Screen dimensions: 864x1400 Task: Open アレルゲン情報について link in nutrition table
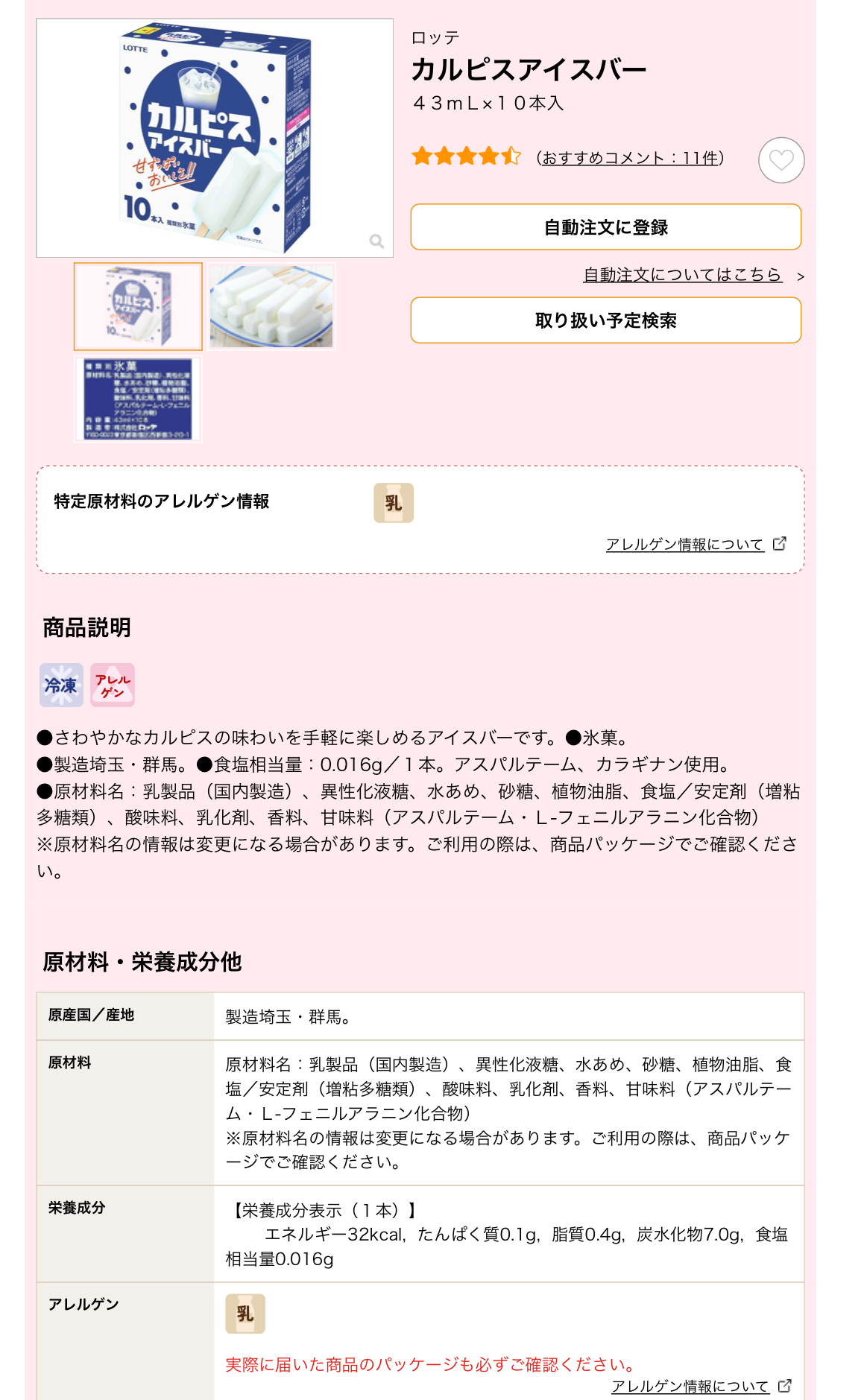(690, 1386)
